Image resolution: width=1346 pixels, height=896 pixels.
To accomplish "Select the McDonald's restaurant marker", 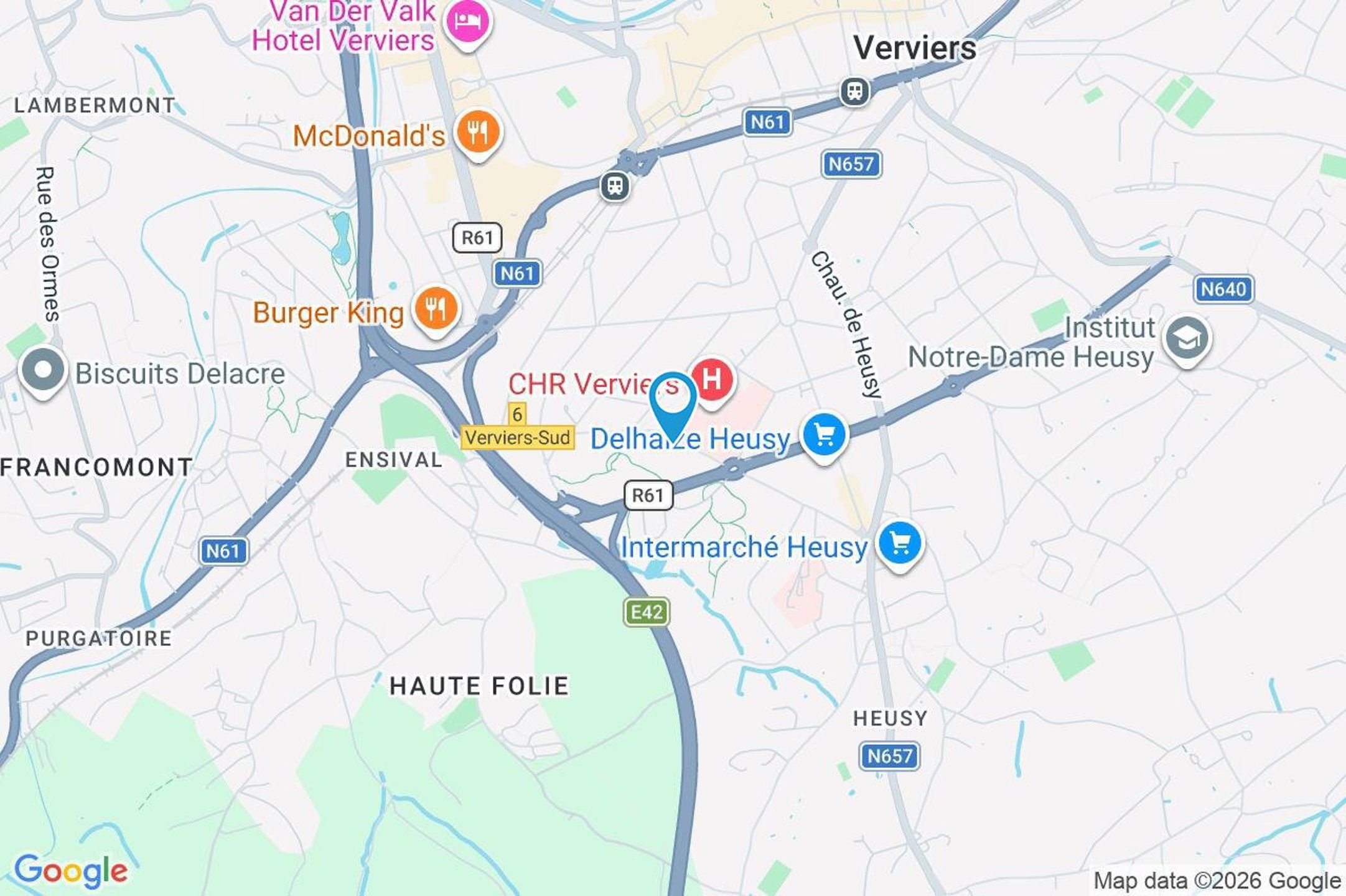I will pos(477,133).
